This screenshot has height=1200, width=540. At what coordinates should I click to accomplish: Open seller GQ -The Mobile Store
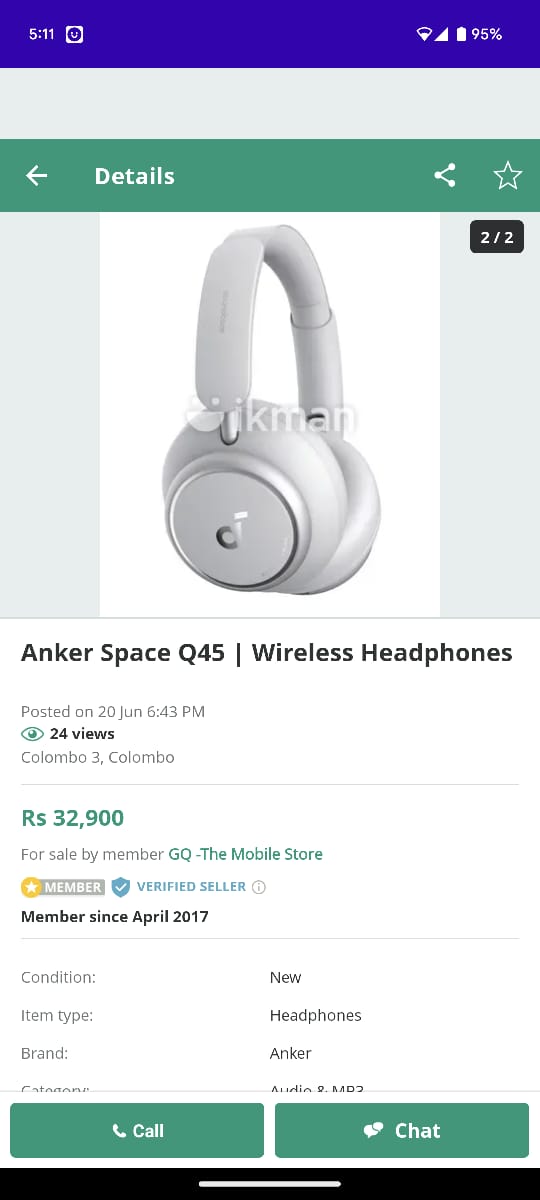(x=245, y=854)
